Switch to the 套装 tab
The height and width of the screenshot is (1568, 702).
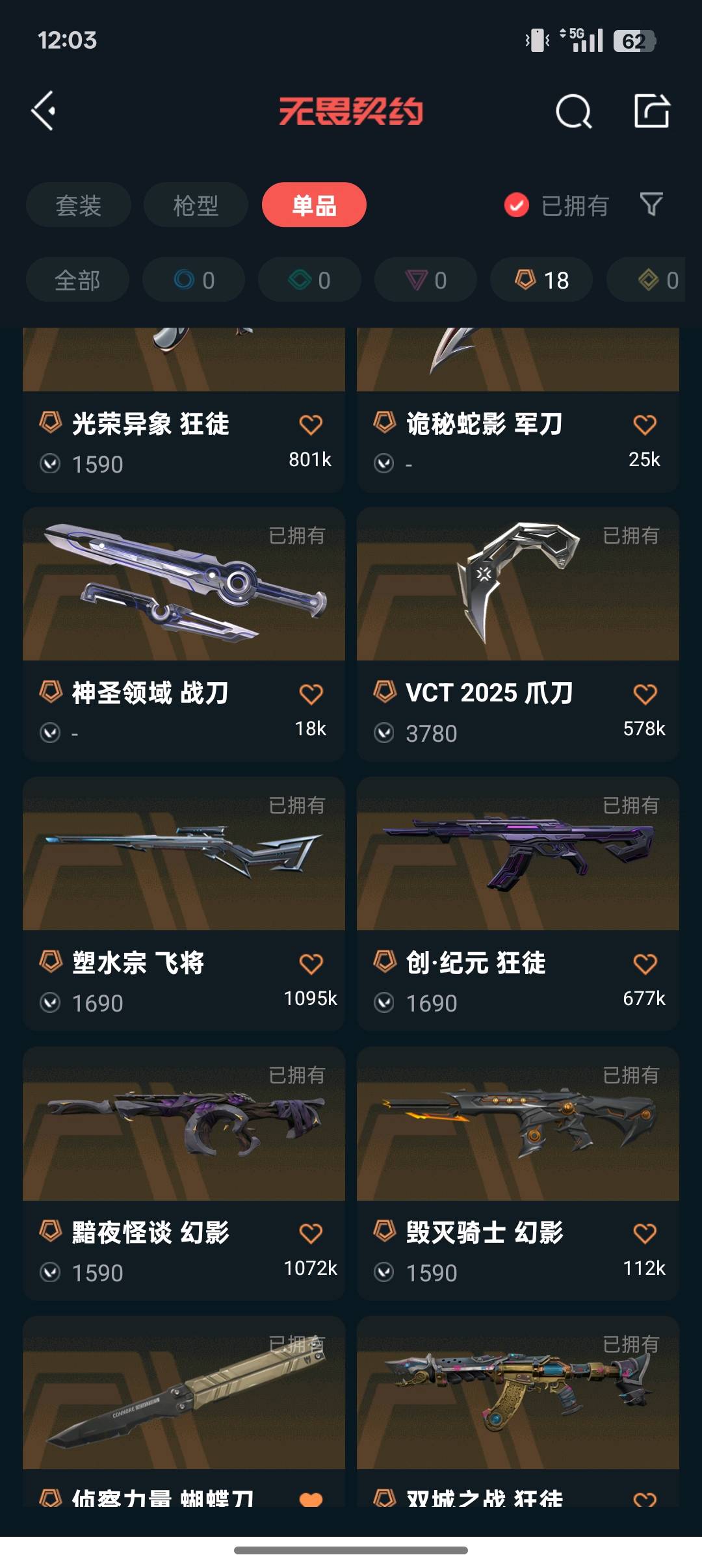(x=79, y=205)
